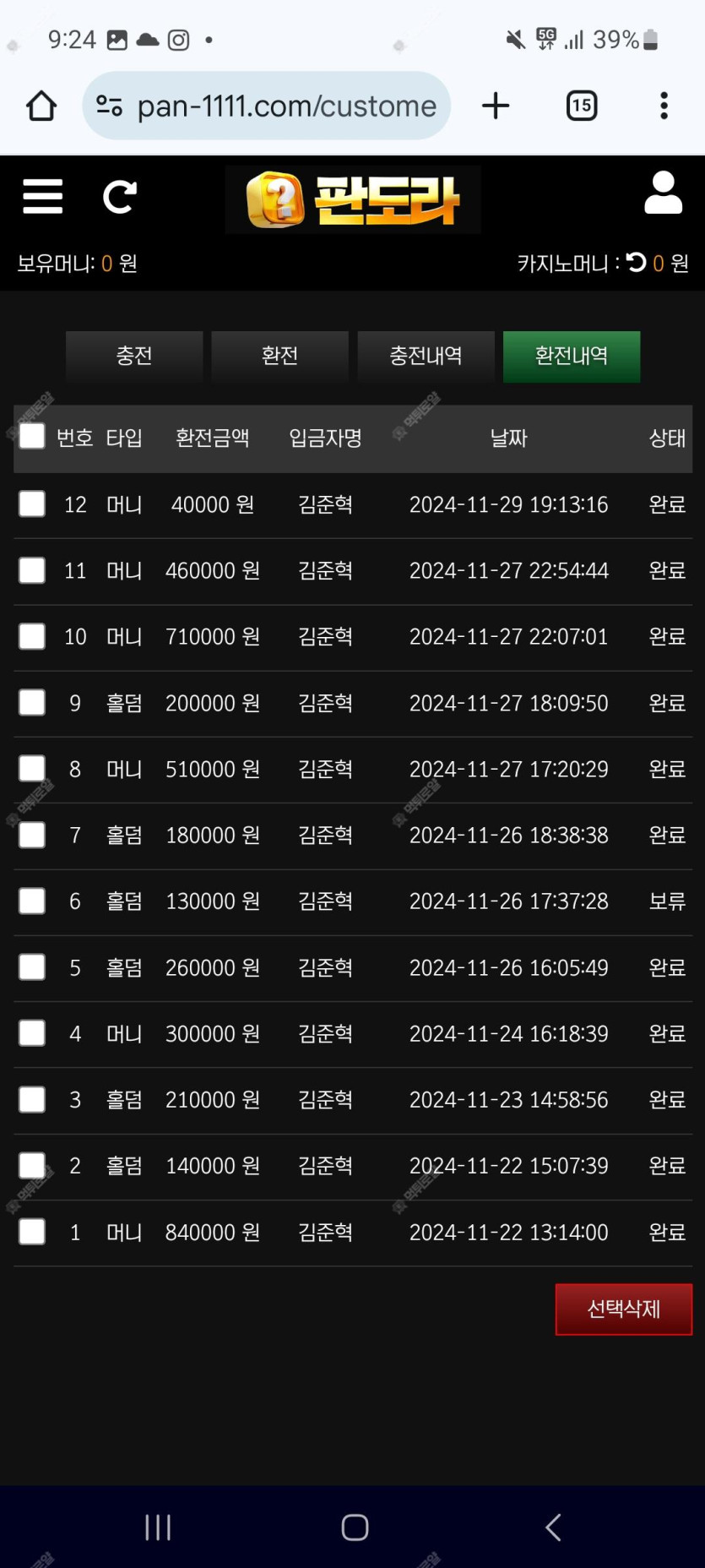Open the user profile icon
The width and height of the screenshot is (705, 1568).
[663, 193]
